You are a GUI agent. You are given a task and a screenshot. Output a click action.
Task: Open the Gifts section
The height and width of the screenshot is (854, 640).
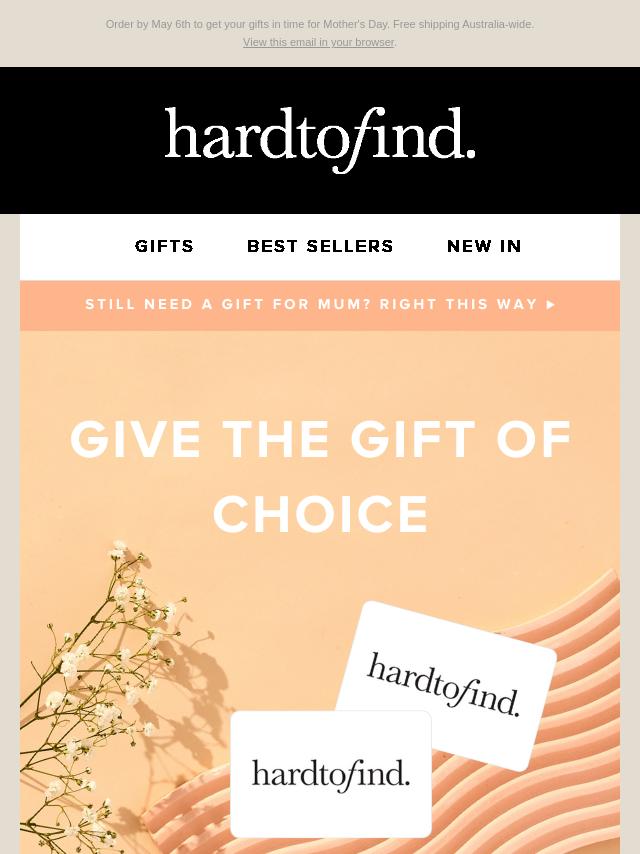click(x=165, y=246)
